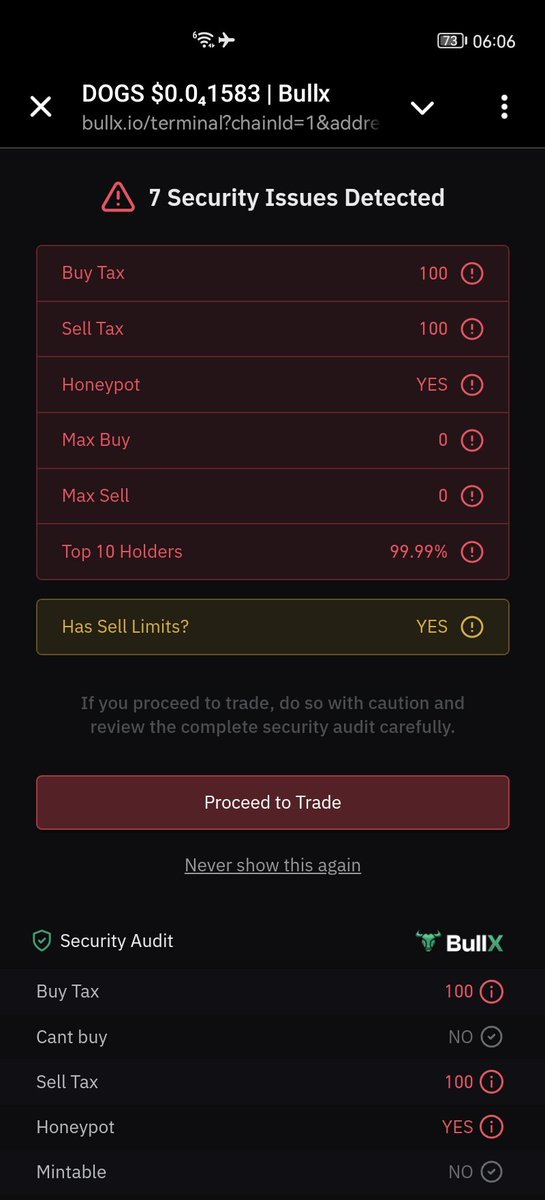Open the three-dot overflow menu
Screen dimensions: 545x1200
pos(504,107)
